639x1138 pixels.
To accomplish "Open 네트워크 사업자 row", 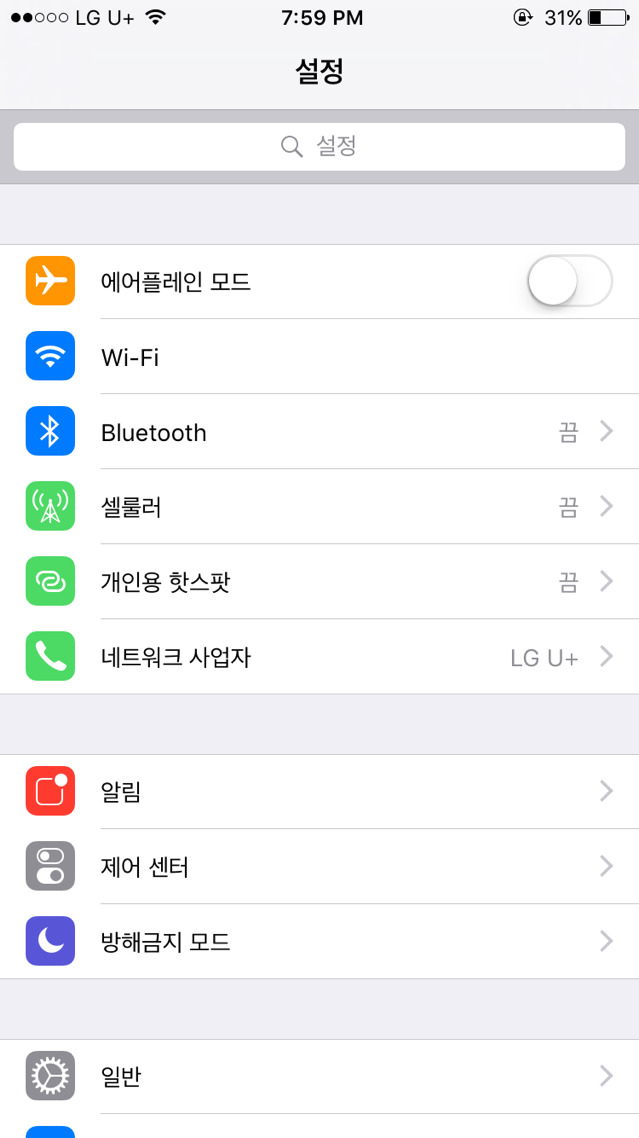I will pyautogui.click(x=320, y=657).
